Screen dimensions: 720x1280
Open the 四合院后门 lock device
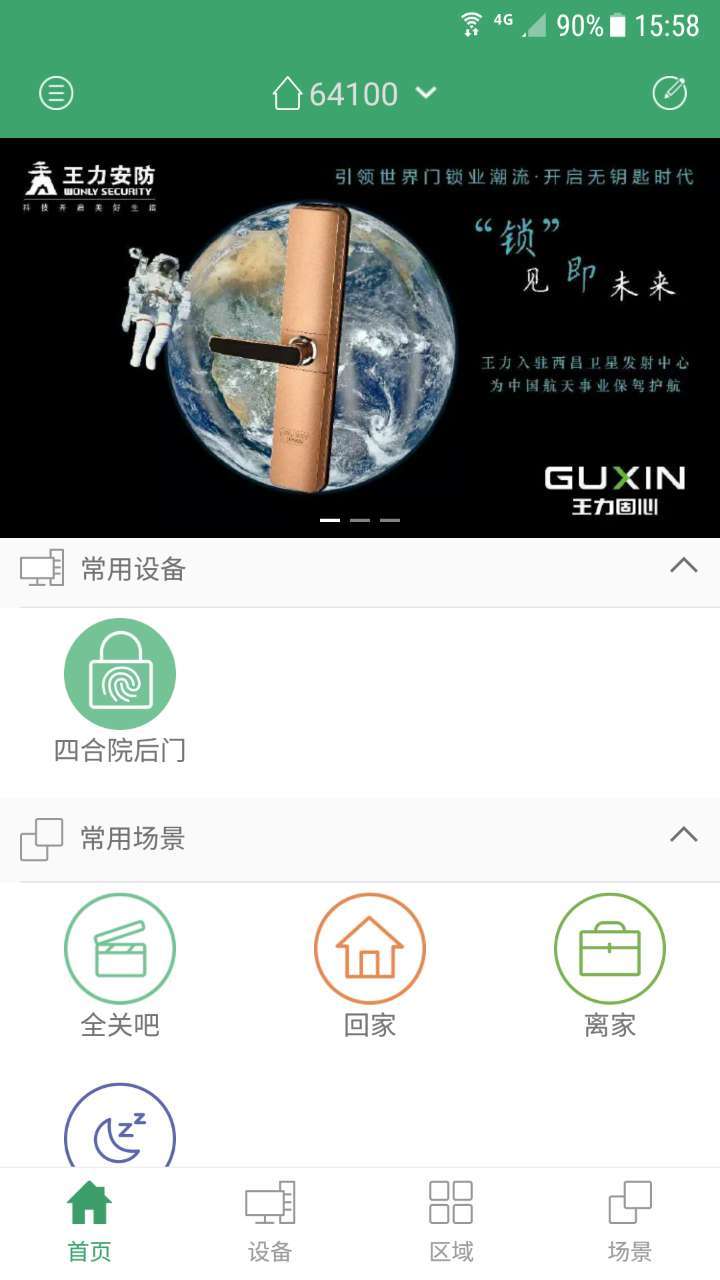(120, 691)
